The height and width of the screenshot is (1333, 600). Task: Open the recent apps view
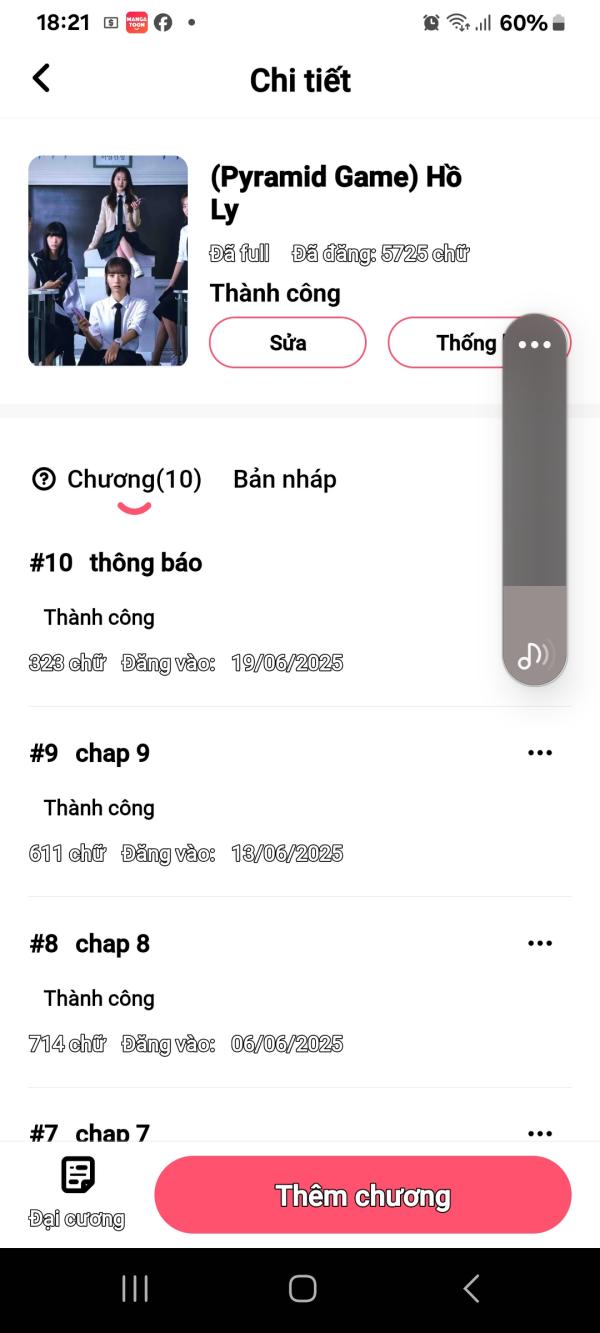pos(135,1288)
